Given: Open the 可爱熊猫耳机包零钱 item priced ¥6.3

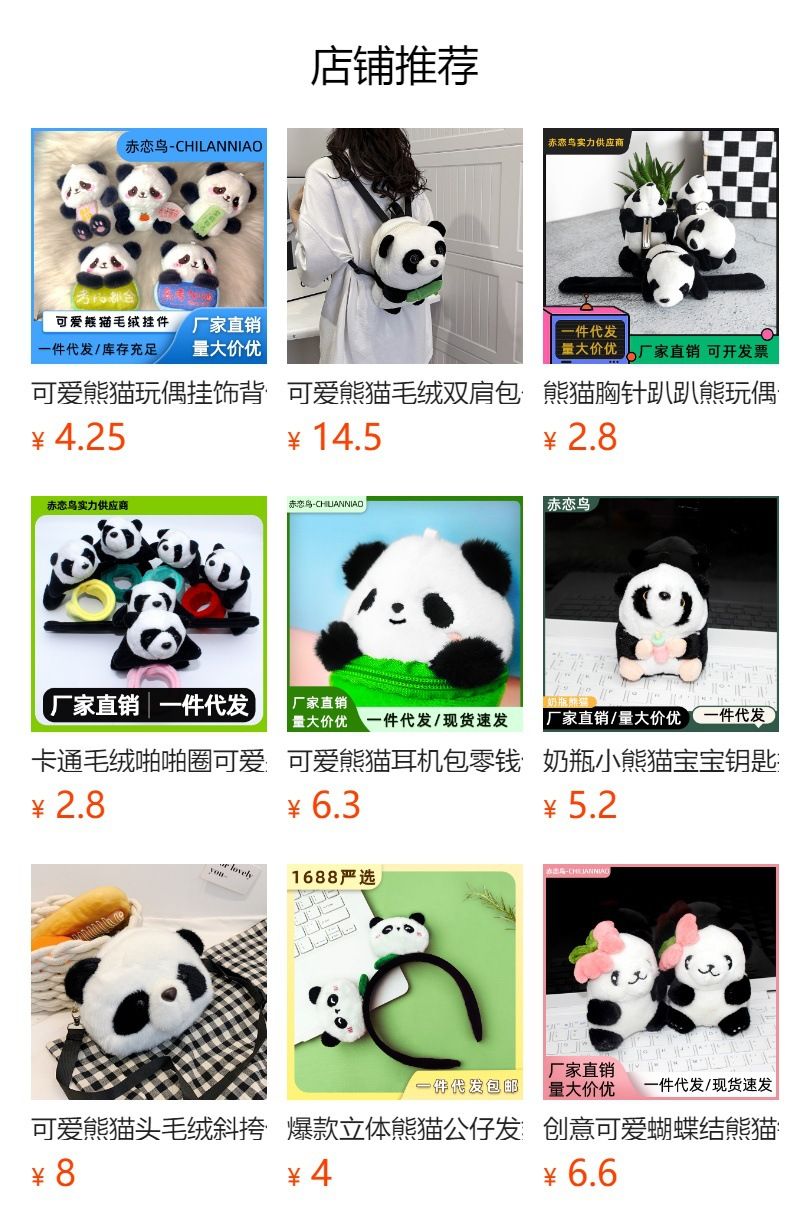Looking at the screenshot, I should coord(405,614).
